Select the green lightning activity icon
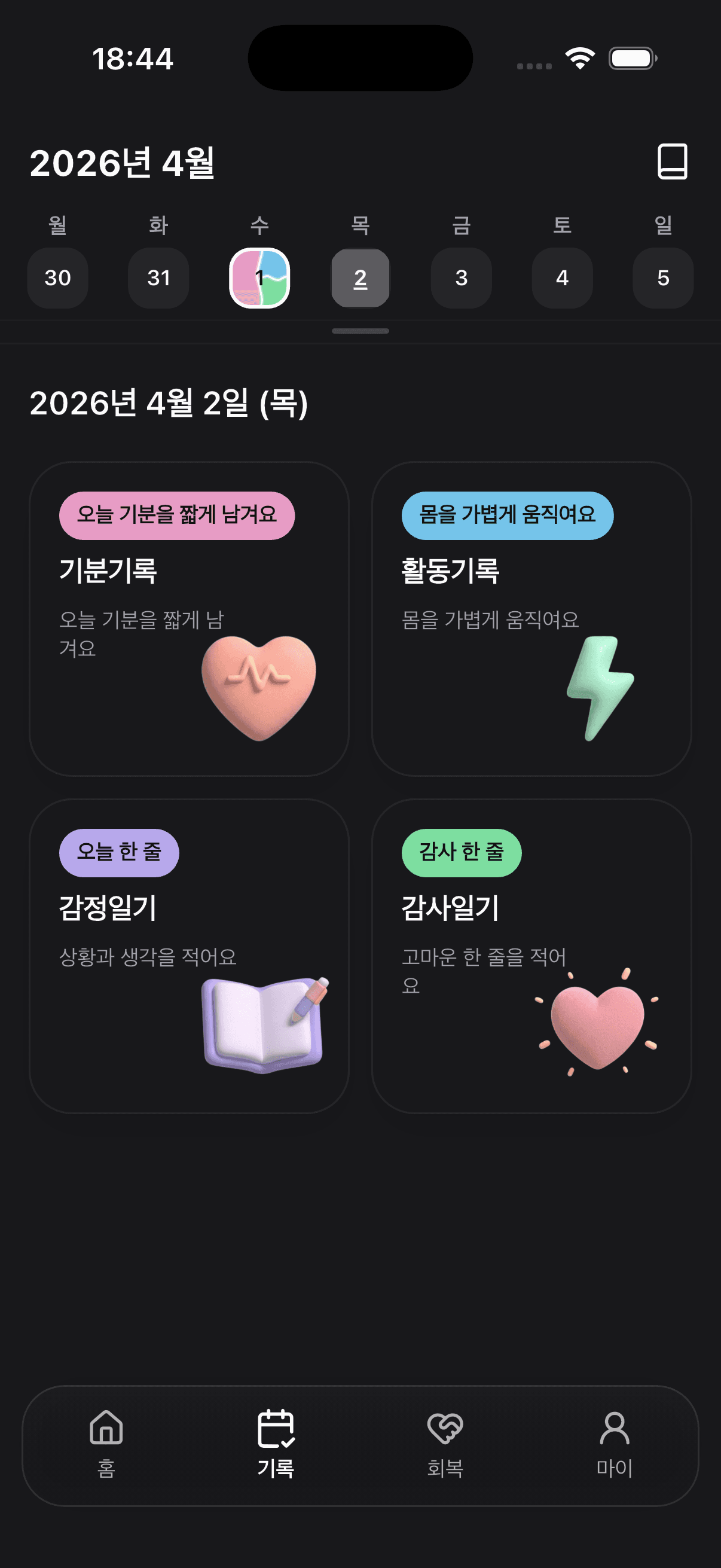721x1568 pixels. (x=598, y=687)
